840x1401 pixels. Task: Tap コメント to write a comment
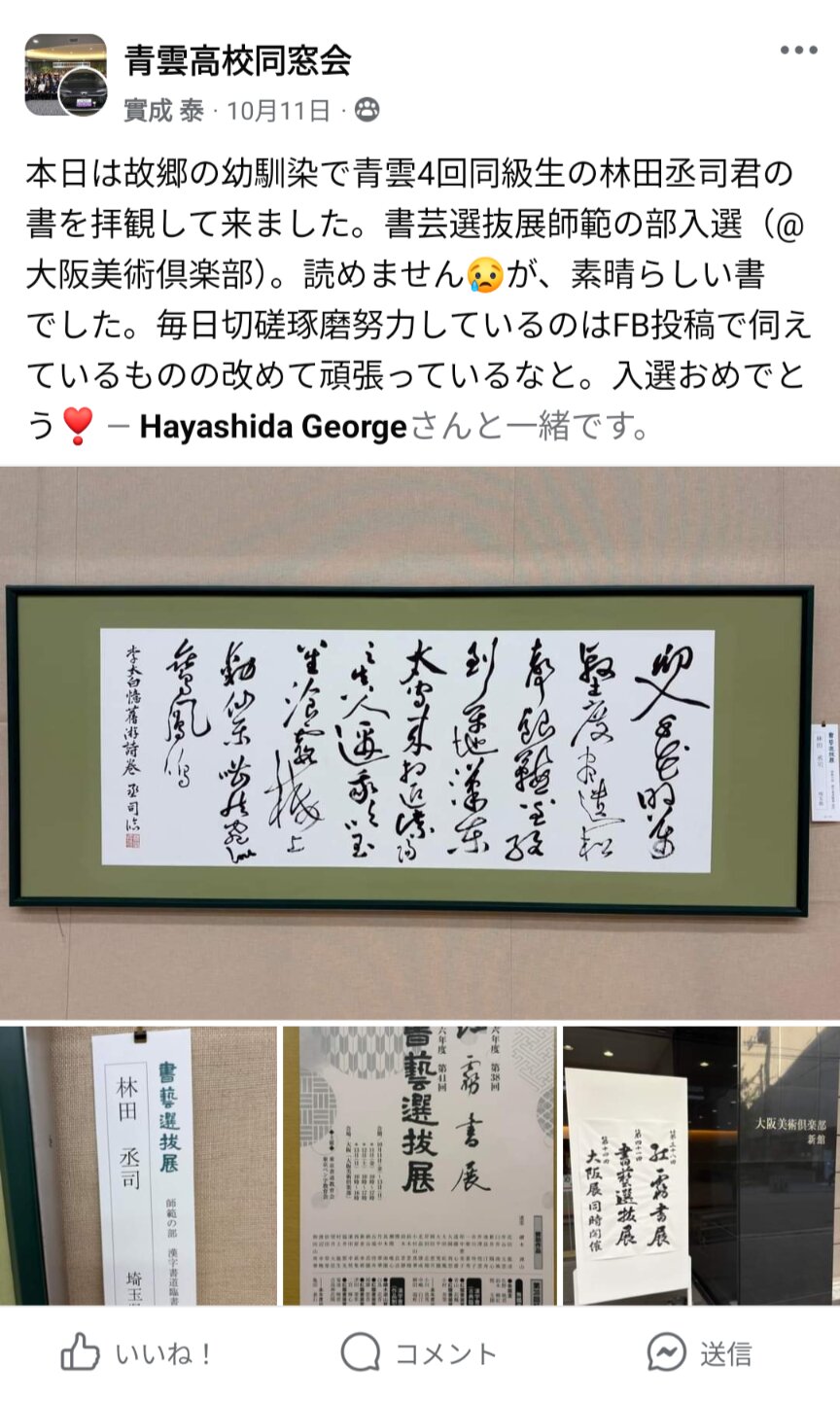coord(419,1353)
